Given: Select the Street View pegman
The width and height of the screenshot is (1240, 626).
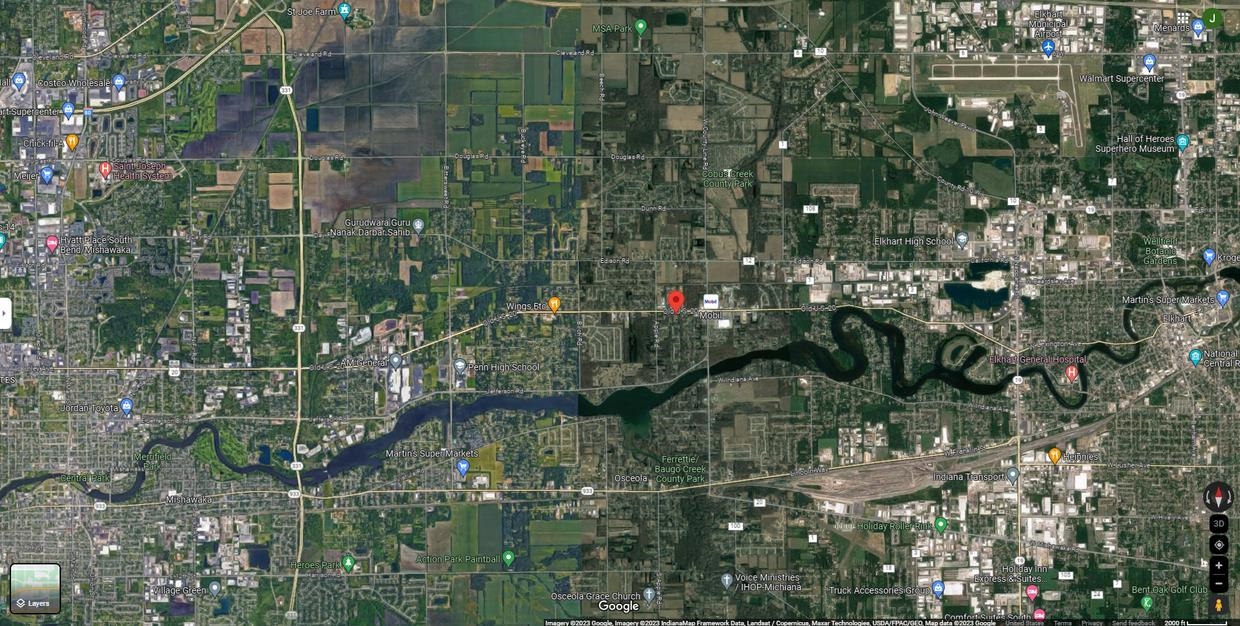Looking at the screenshot, I should [x=1218, y=605].
